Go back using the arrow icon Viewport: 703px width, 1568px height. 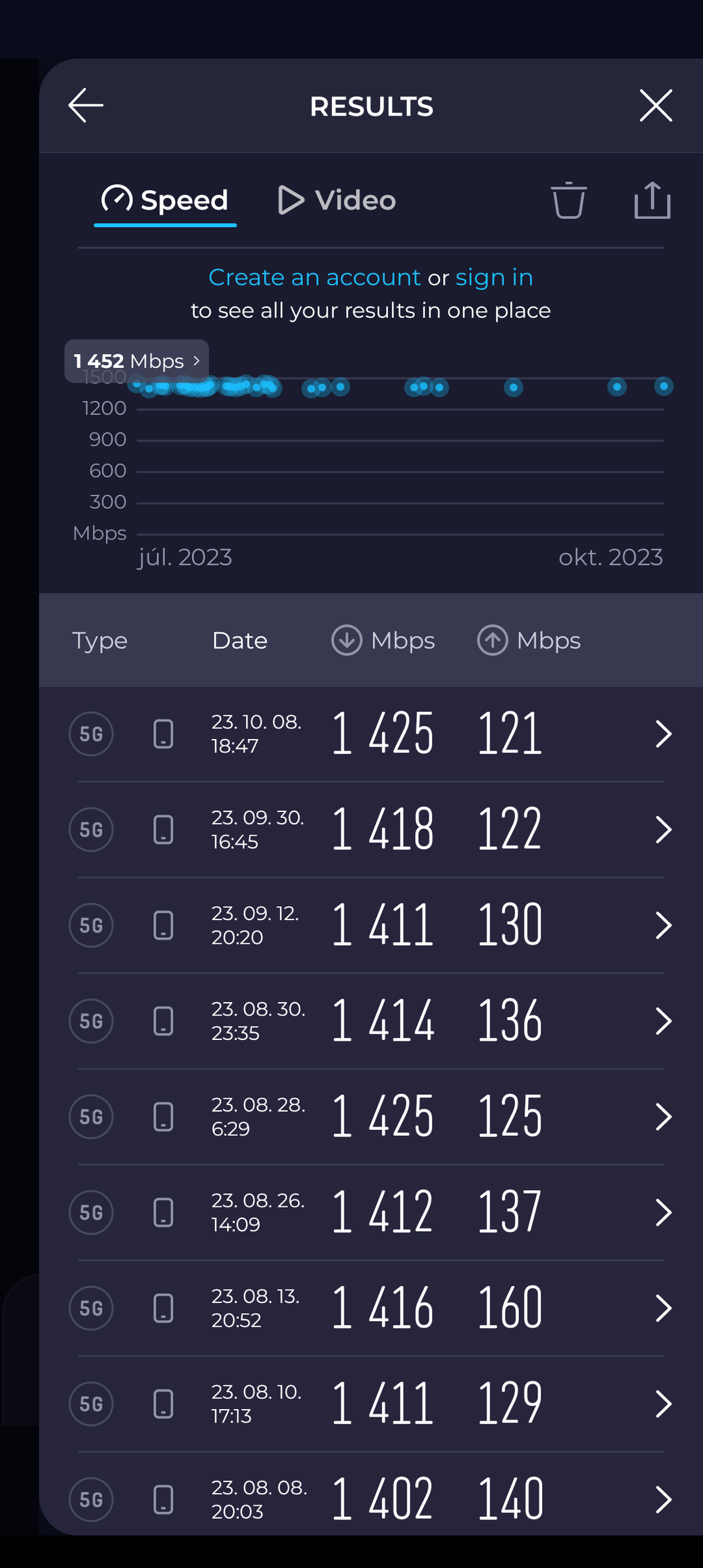point(86,105)
